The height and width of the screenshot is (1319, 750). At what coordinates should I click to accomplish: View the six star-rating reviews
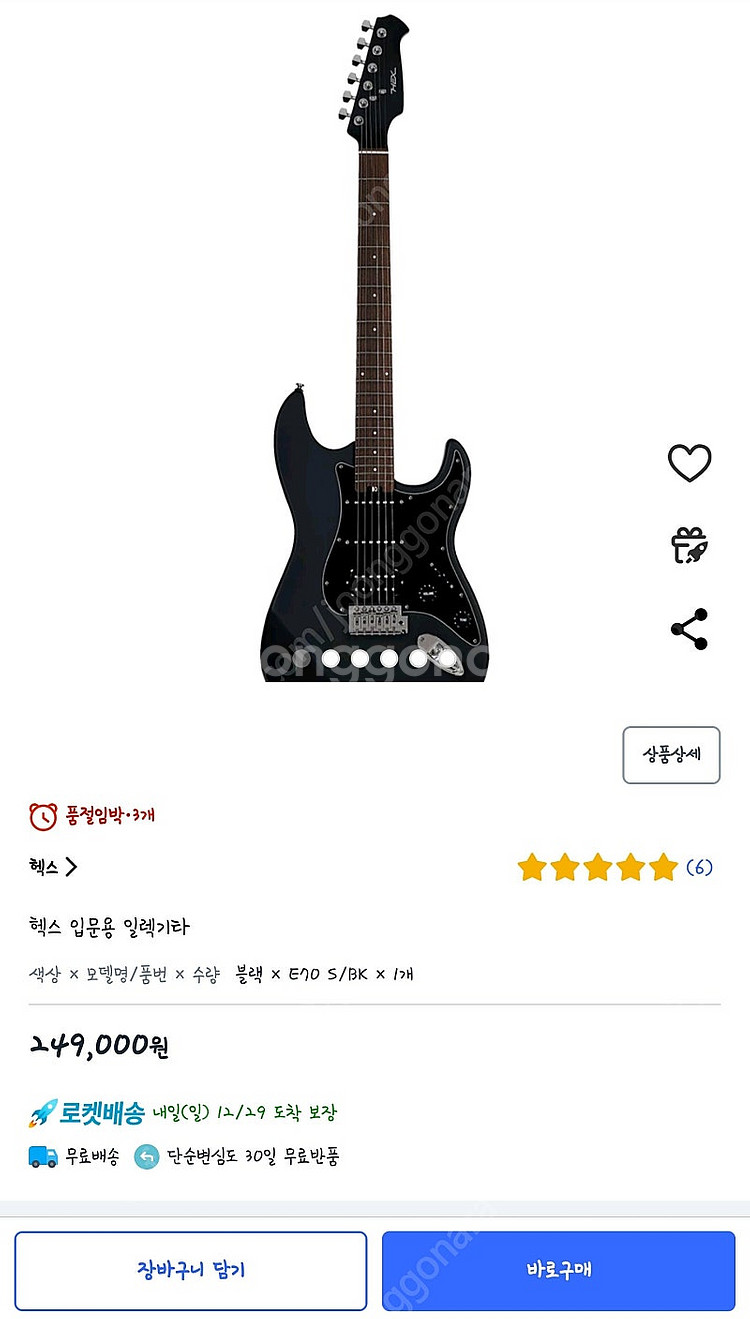click(x=614, y=867)
